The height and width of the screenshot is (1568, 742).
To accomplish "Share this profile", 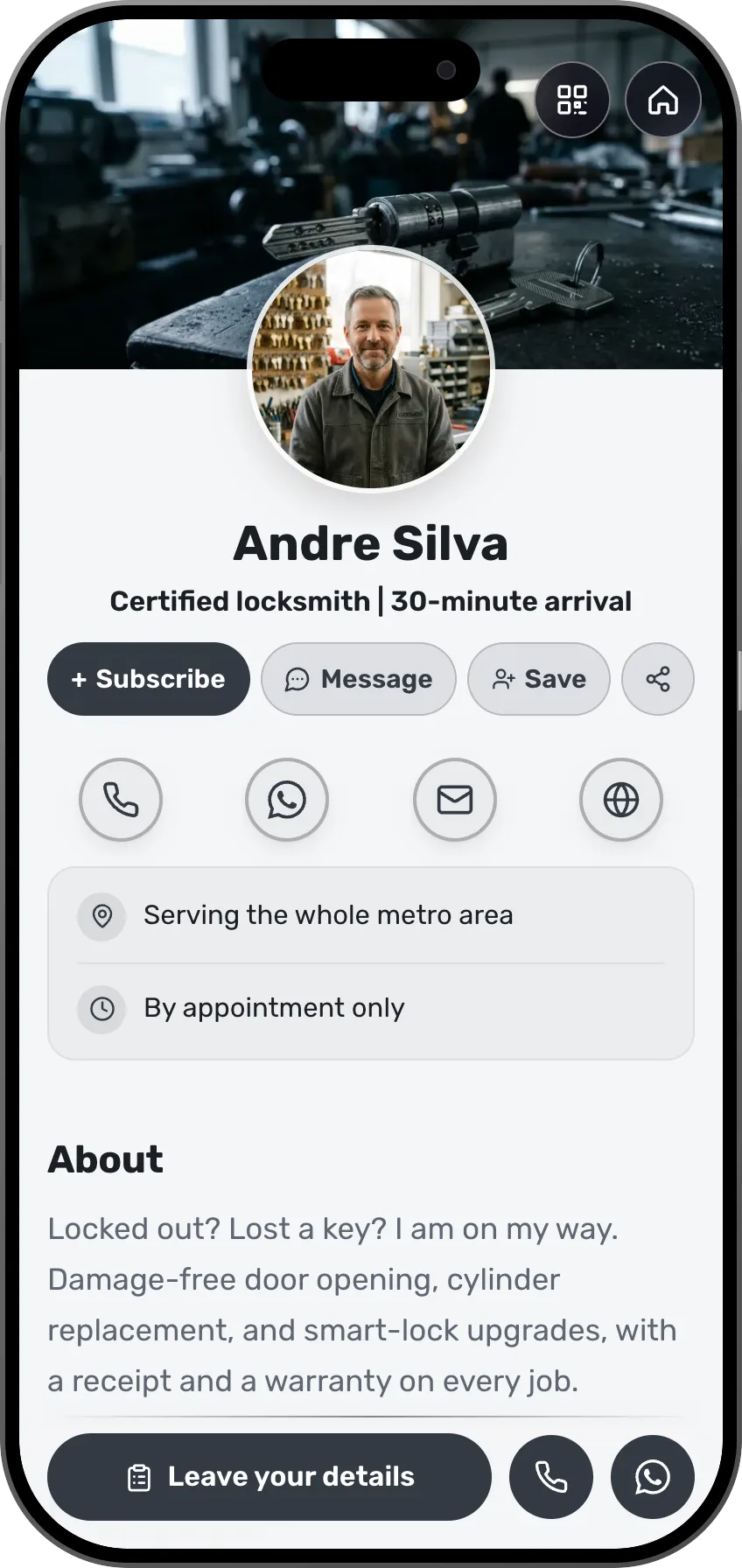I will [658, 679].
